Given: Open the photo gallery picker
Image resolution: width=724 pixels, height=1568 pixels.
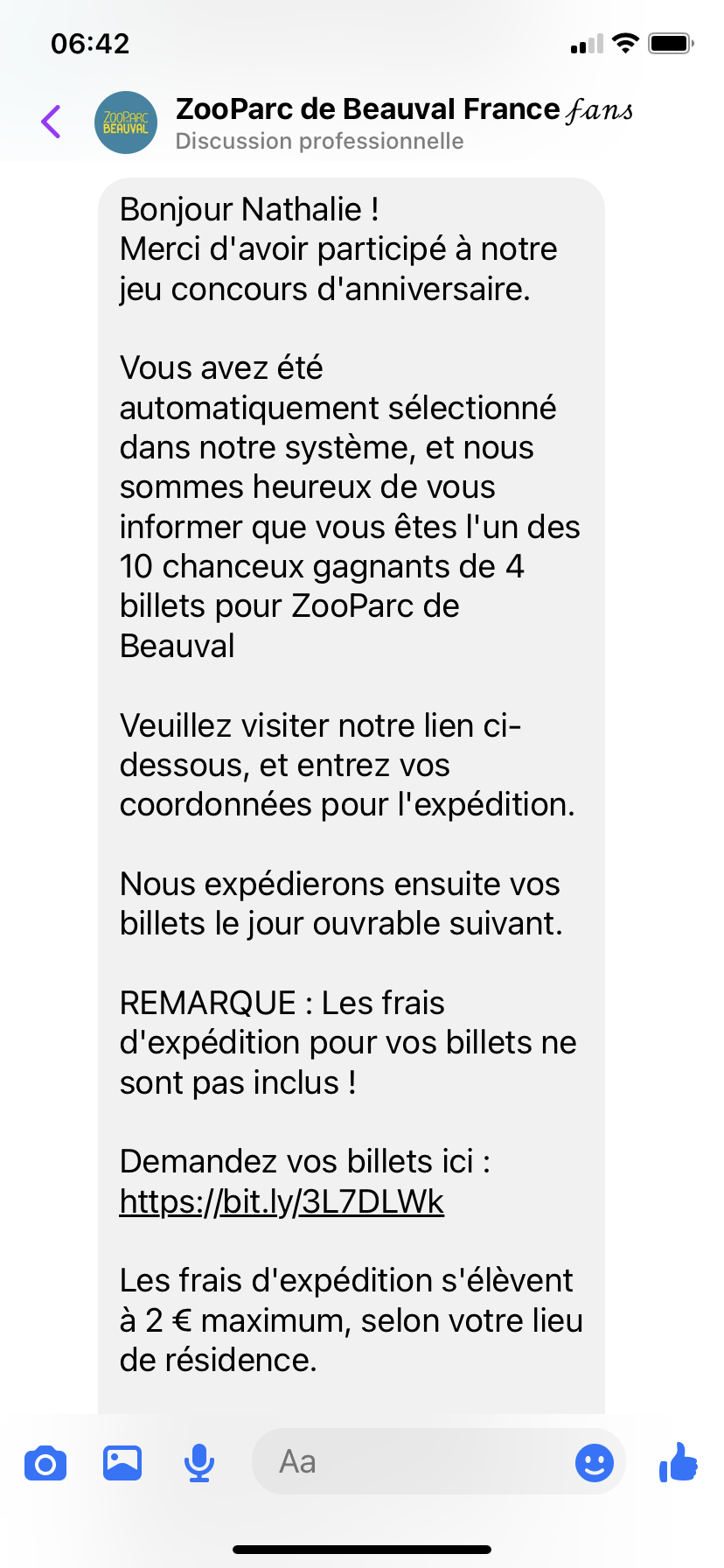Looking at the screenshot, I should click(x=122, y=1462).
